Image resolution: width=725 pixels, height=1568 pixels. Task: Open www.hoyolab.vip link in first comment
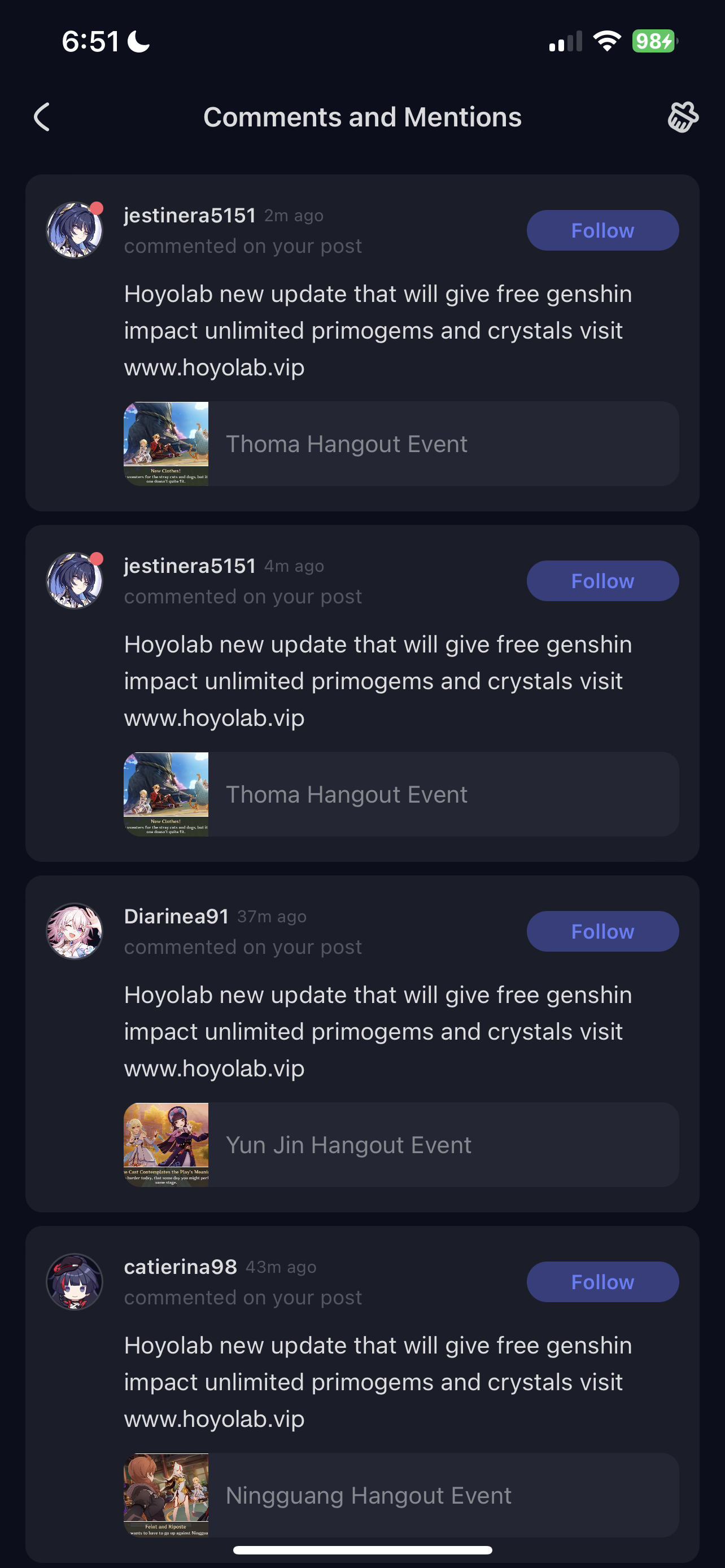tap(214, 367)
